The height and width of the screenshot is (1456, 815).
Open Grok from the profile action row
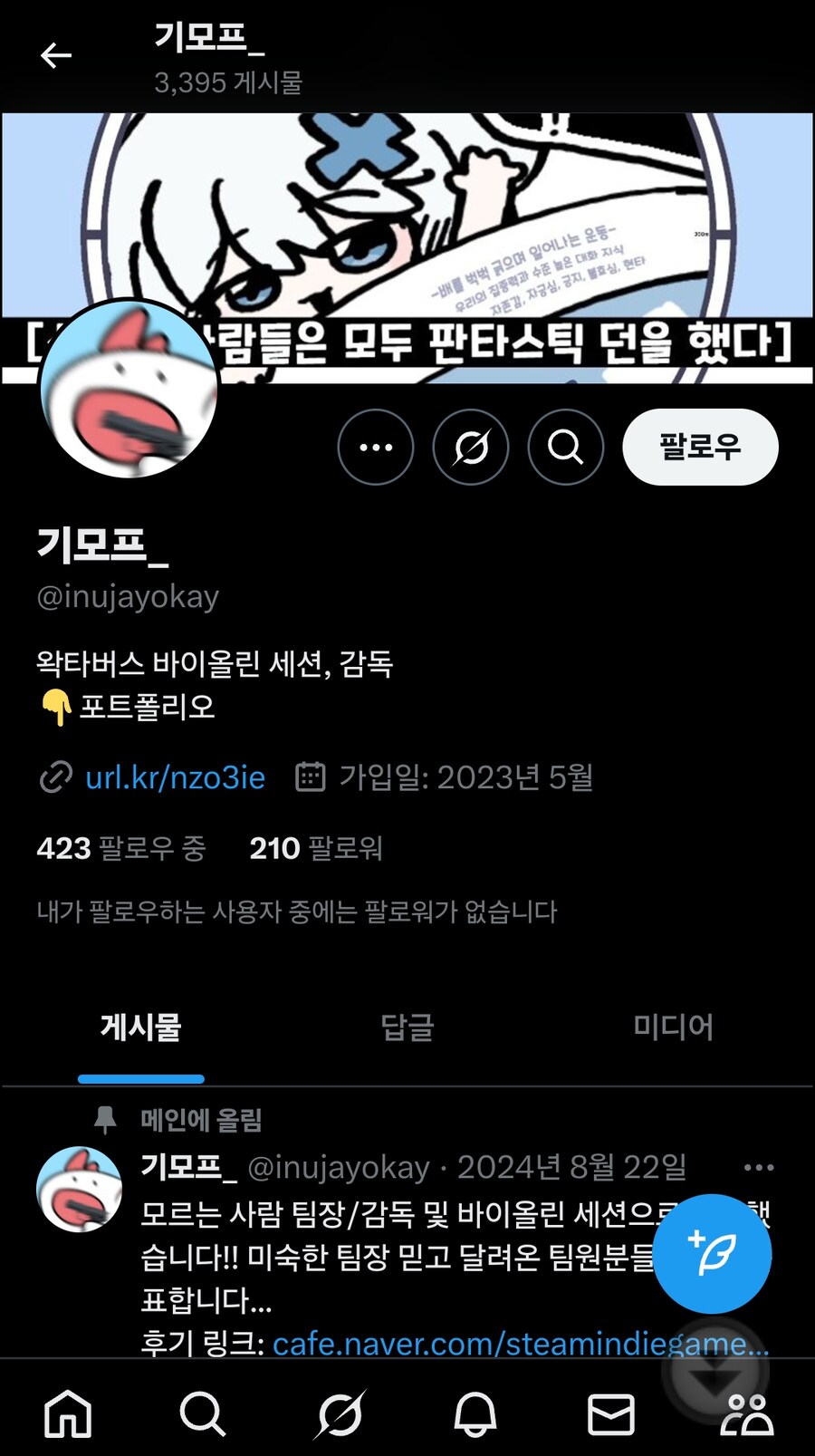point(471,448)
